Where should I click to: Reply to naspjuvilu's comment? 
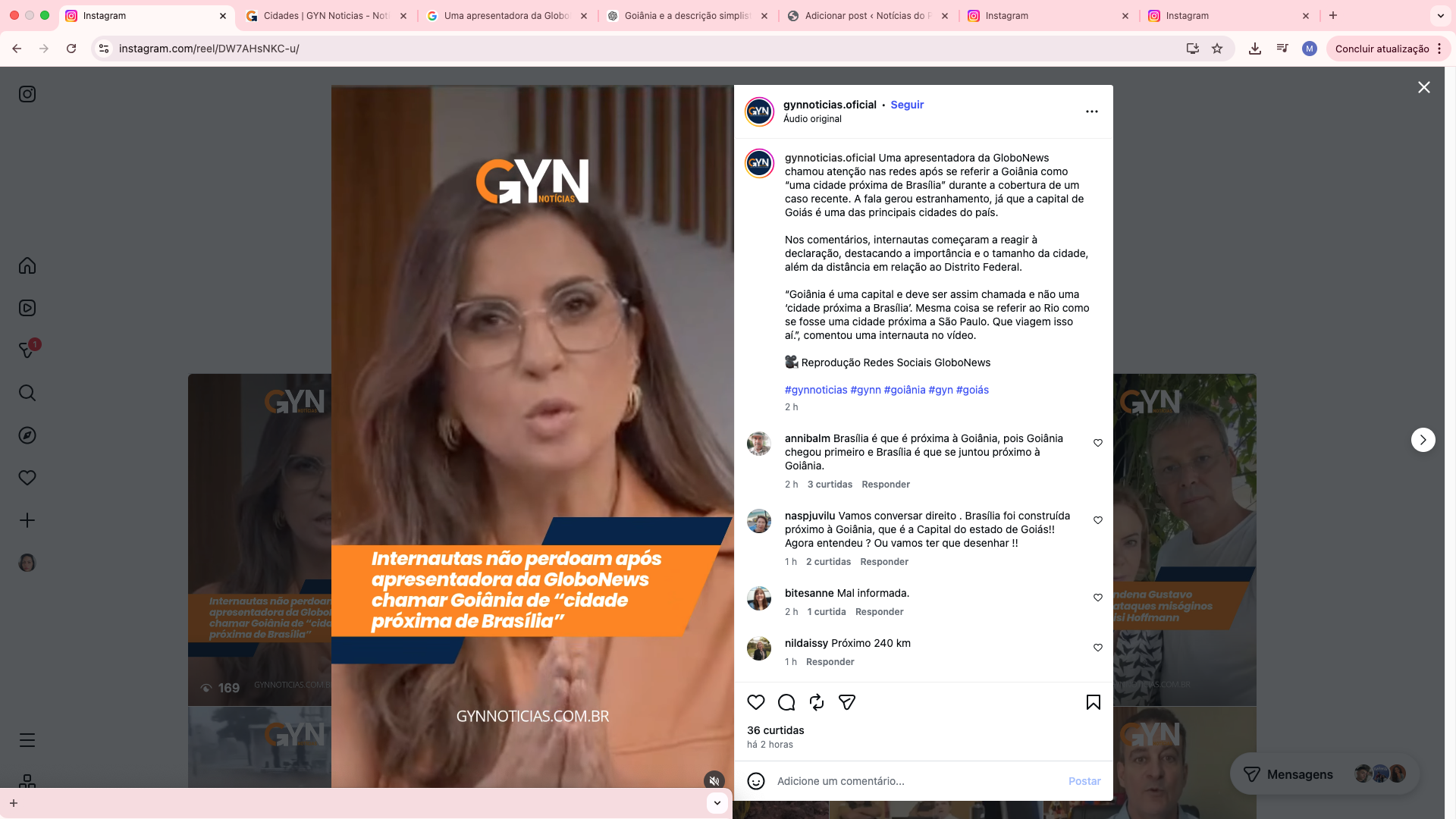click(x=883, y=562)
